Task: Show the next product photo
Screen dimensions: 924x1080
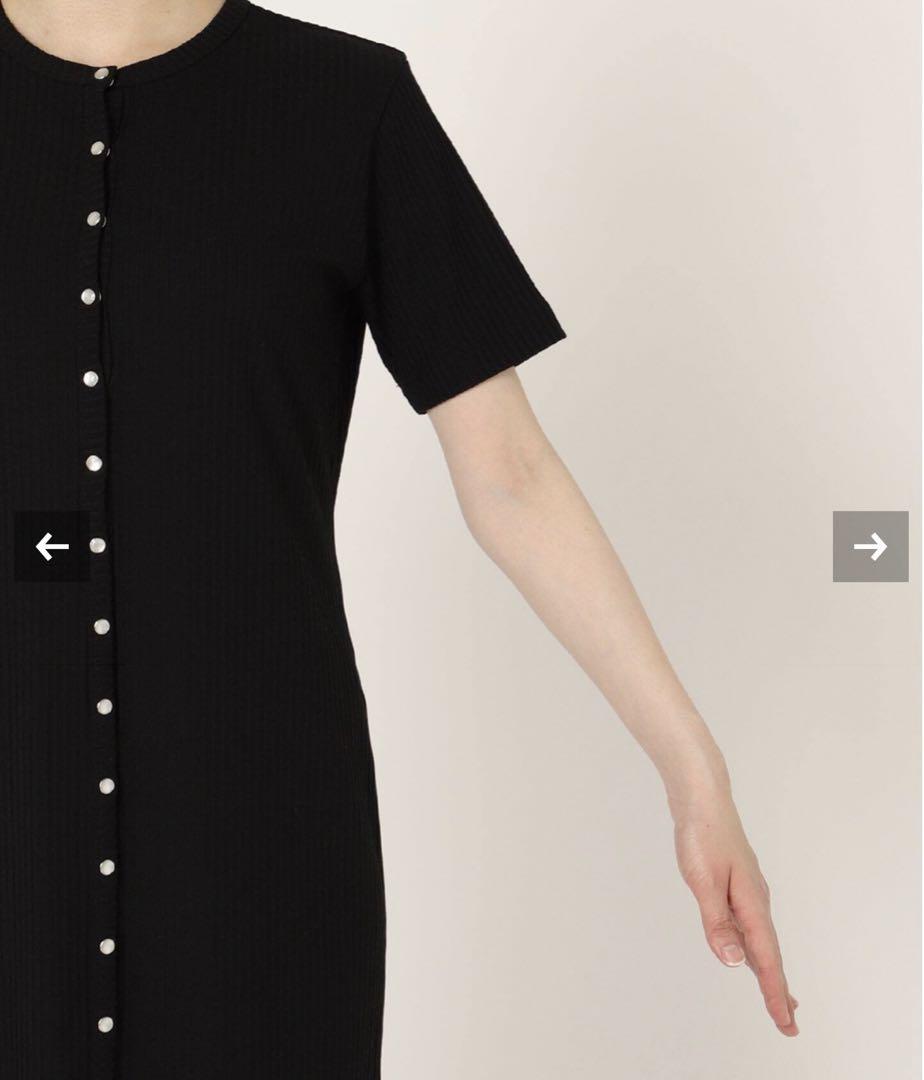Action: [x=870, y=546]
